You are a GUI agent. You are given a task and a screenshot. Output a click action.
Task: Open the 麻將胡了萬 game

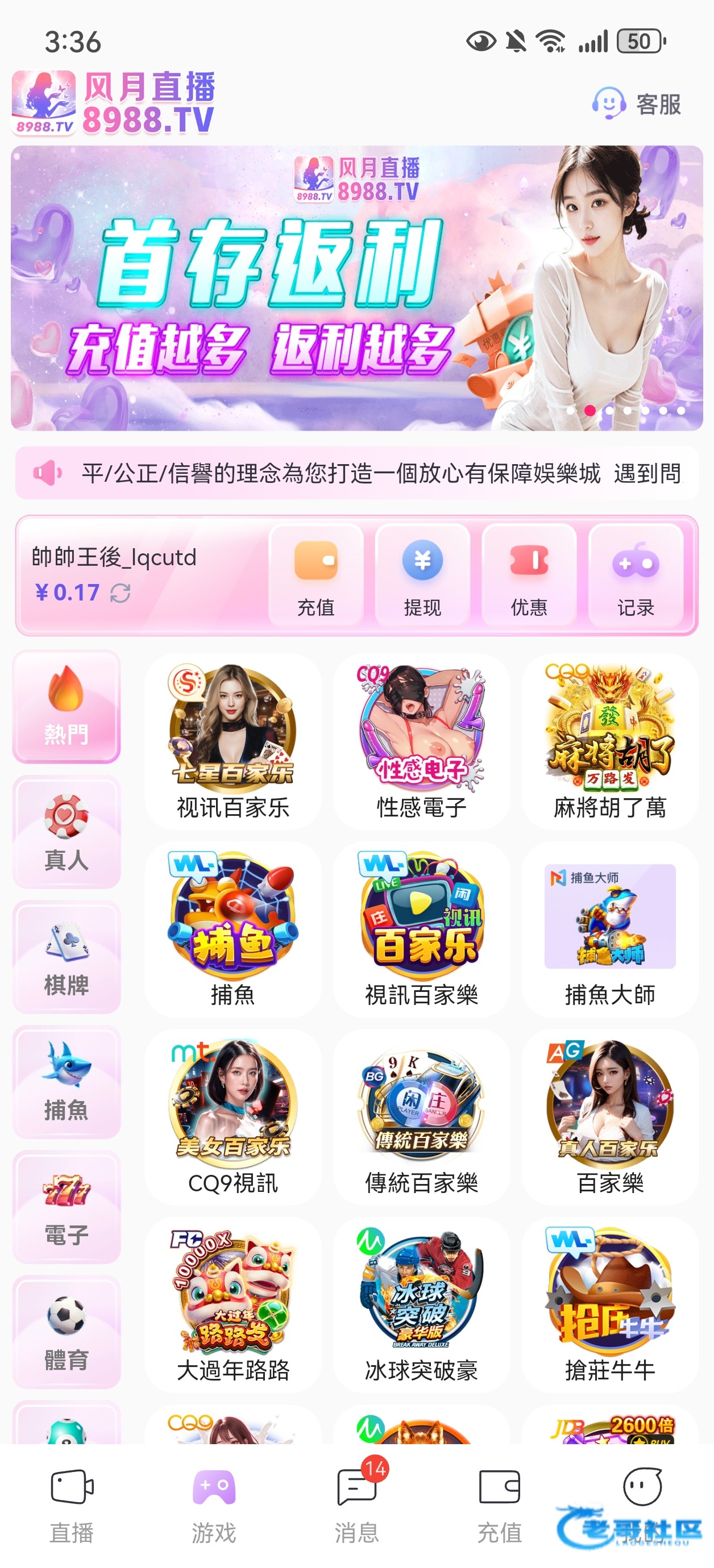[x=610, y=741]
